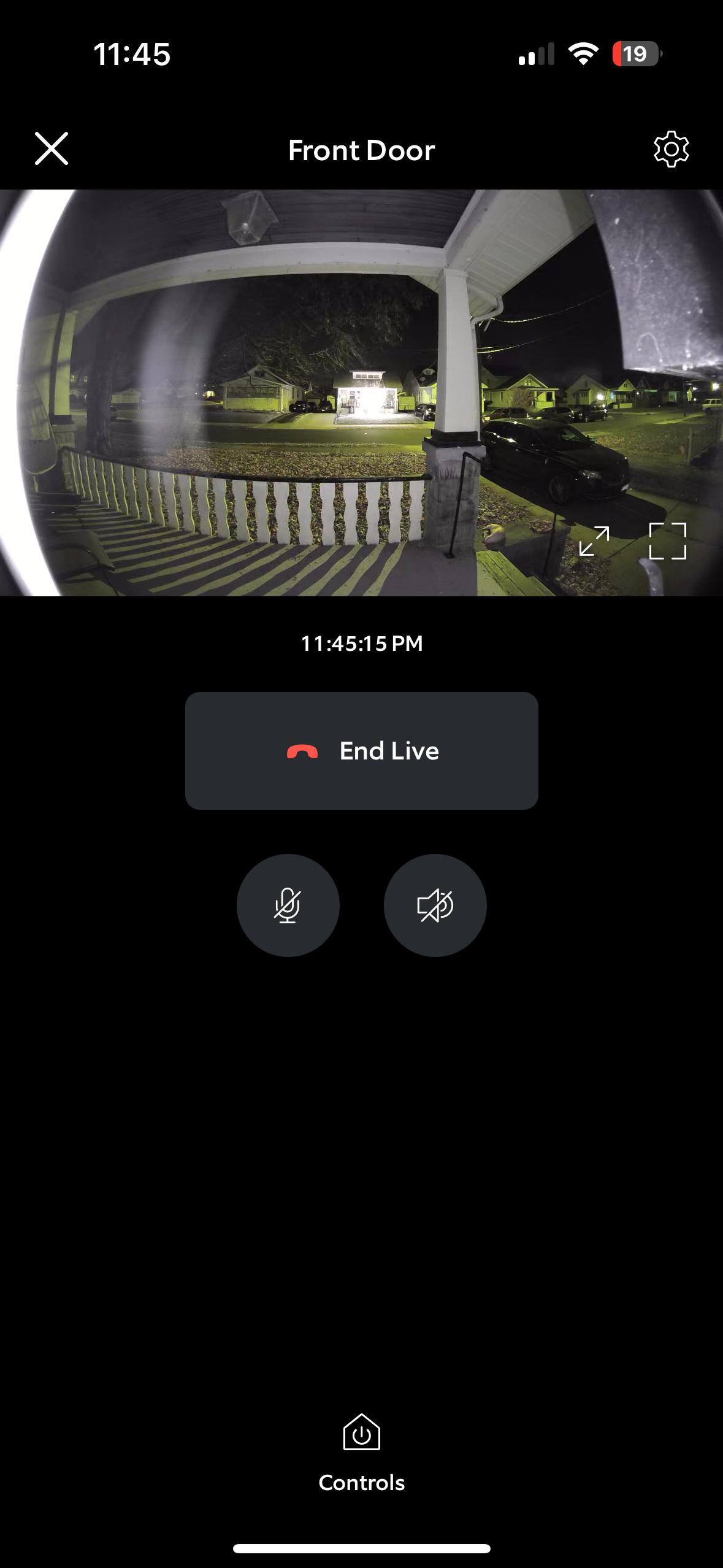
Task: Open the Controls panel
Action: 361,1453
